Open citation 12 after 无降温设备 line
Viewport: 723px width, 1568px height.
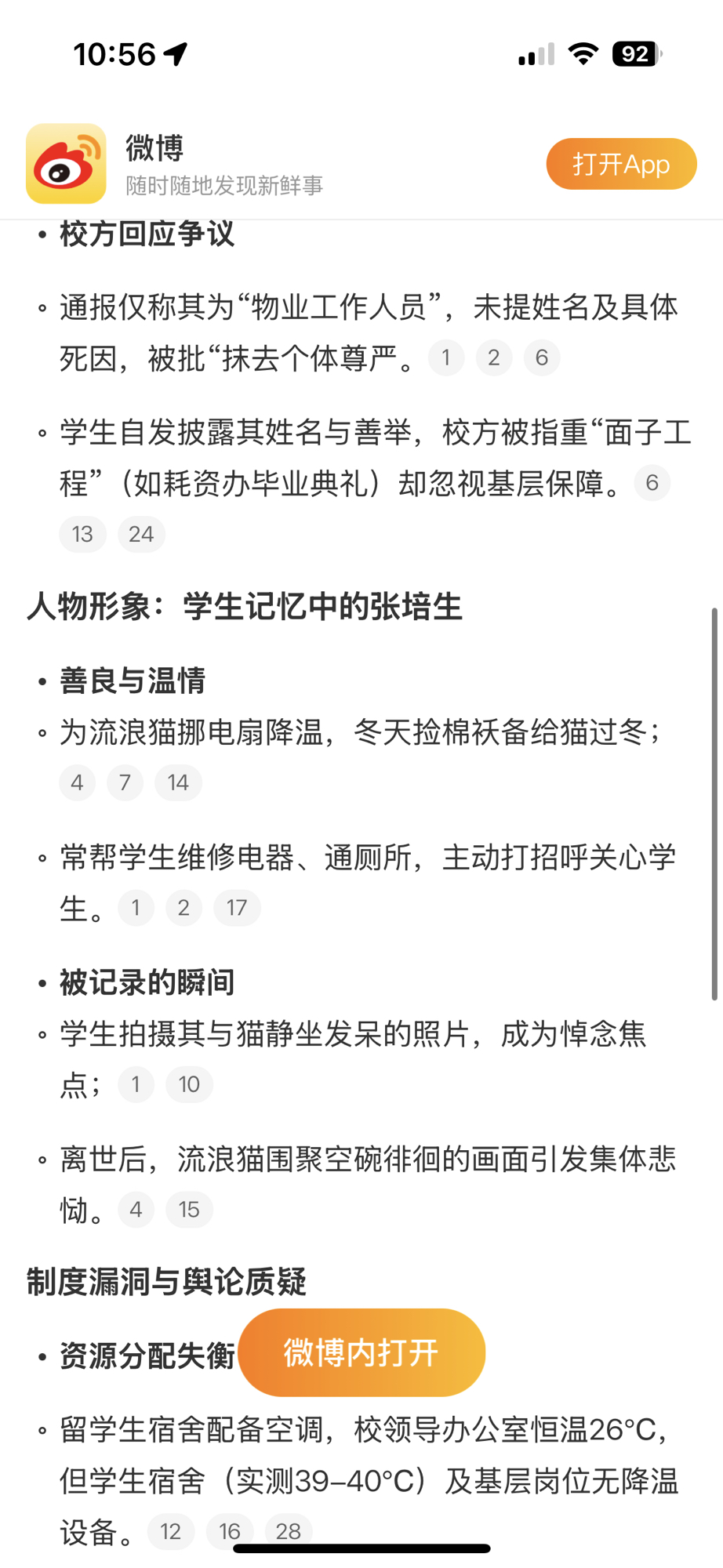click(170, 1530)
